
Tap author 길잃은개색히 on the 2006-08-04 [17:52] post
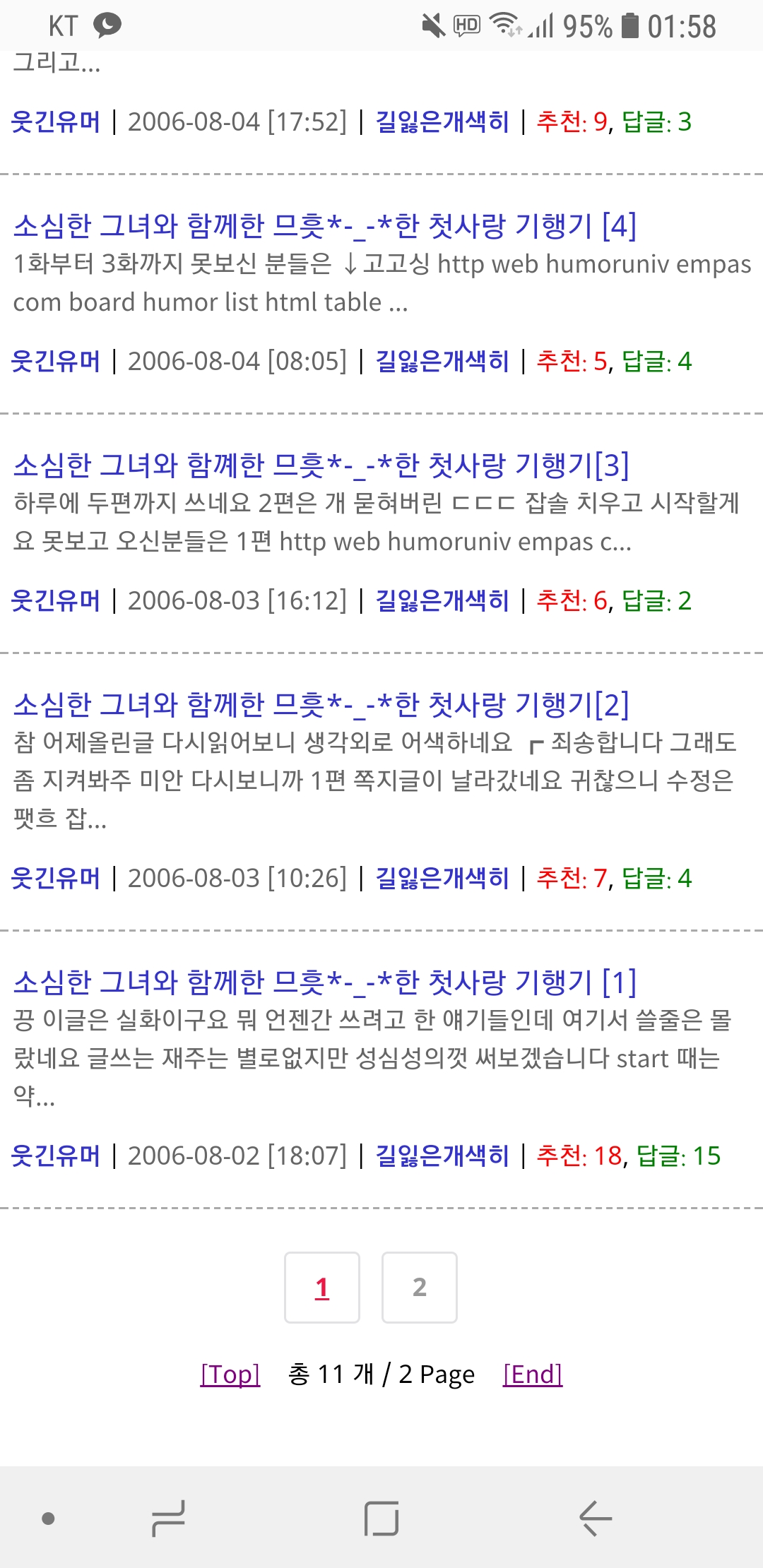442,122
